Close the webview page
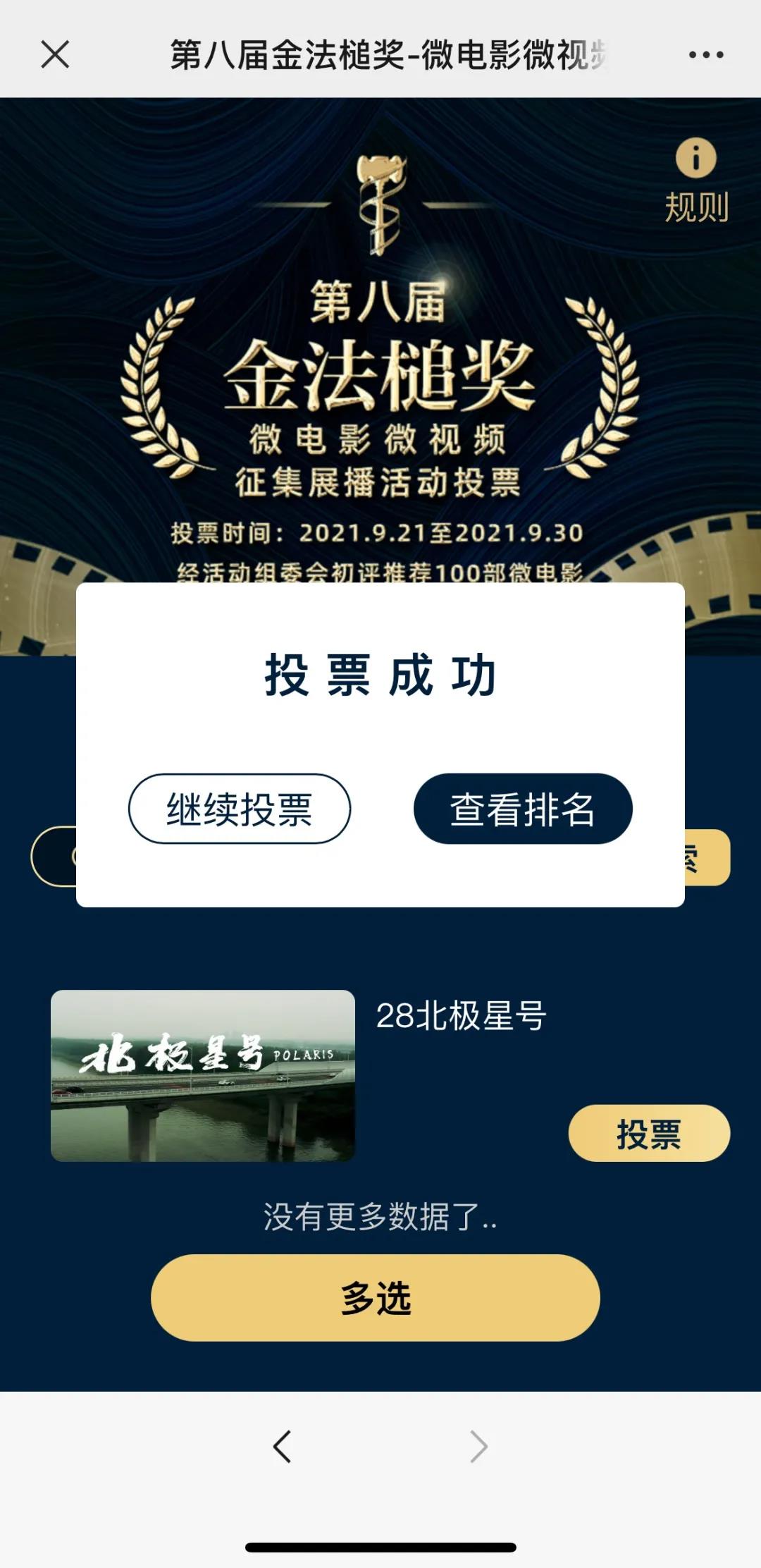Screen dimensions: 761x1568 click(x=55, y=54)
